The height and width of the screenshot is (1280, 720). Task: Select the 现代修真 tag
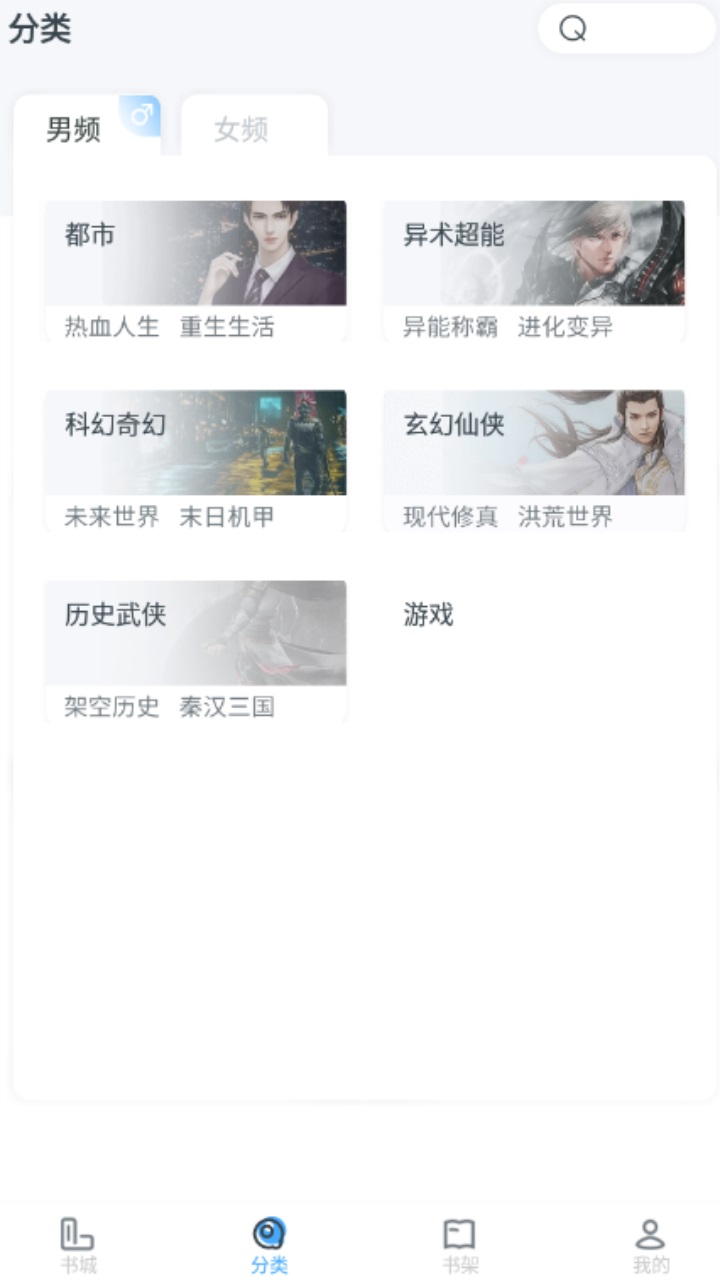coord(449,517)
